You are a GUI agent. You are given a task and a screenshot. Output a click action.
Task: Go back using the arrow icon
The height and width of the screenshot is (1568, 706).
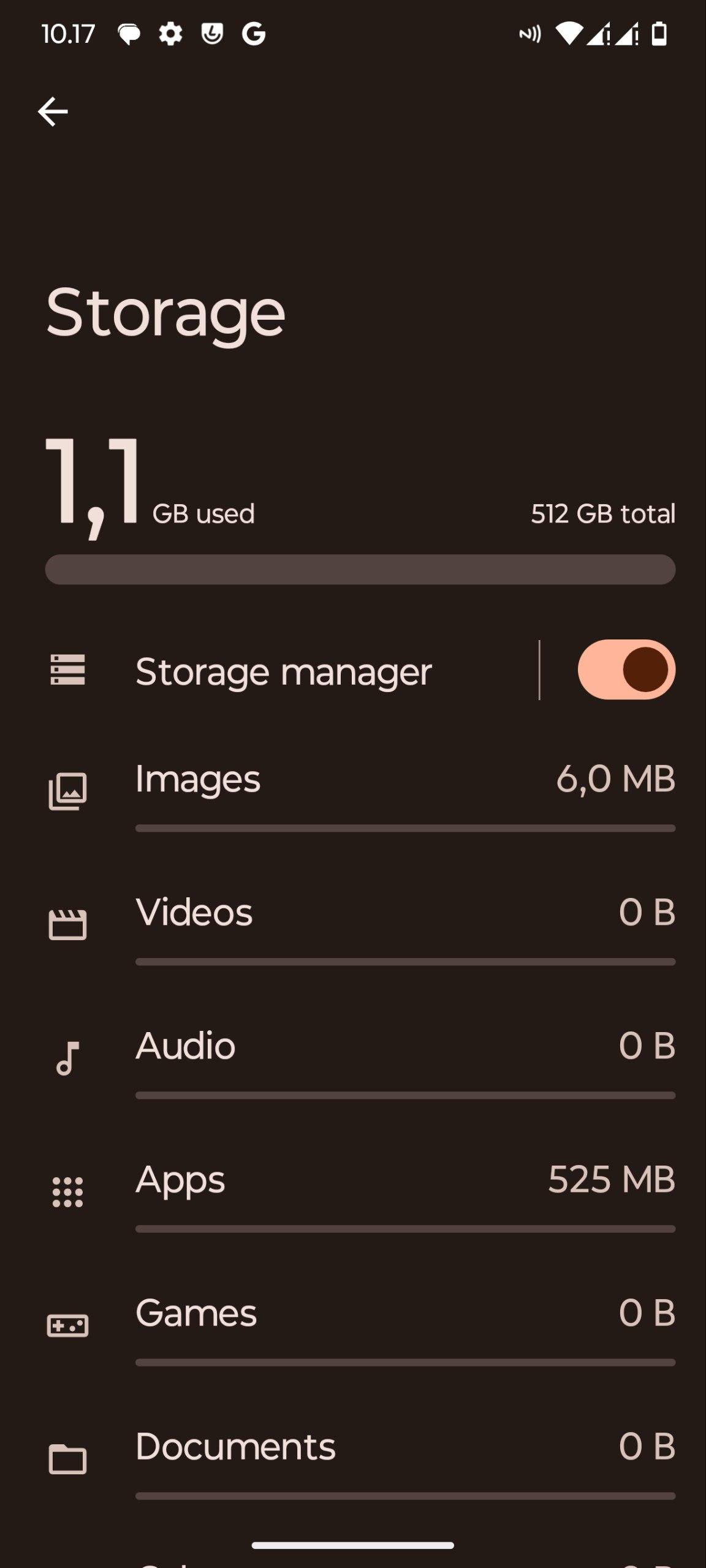53,111
